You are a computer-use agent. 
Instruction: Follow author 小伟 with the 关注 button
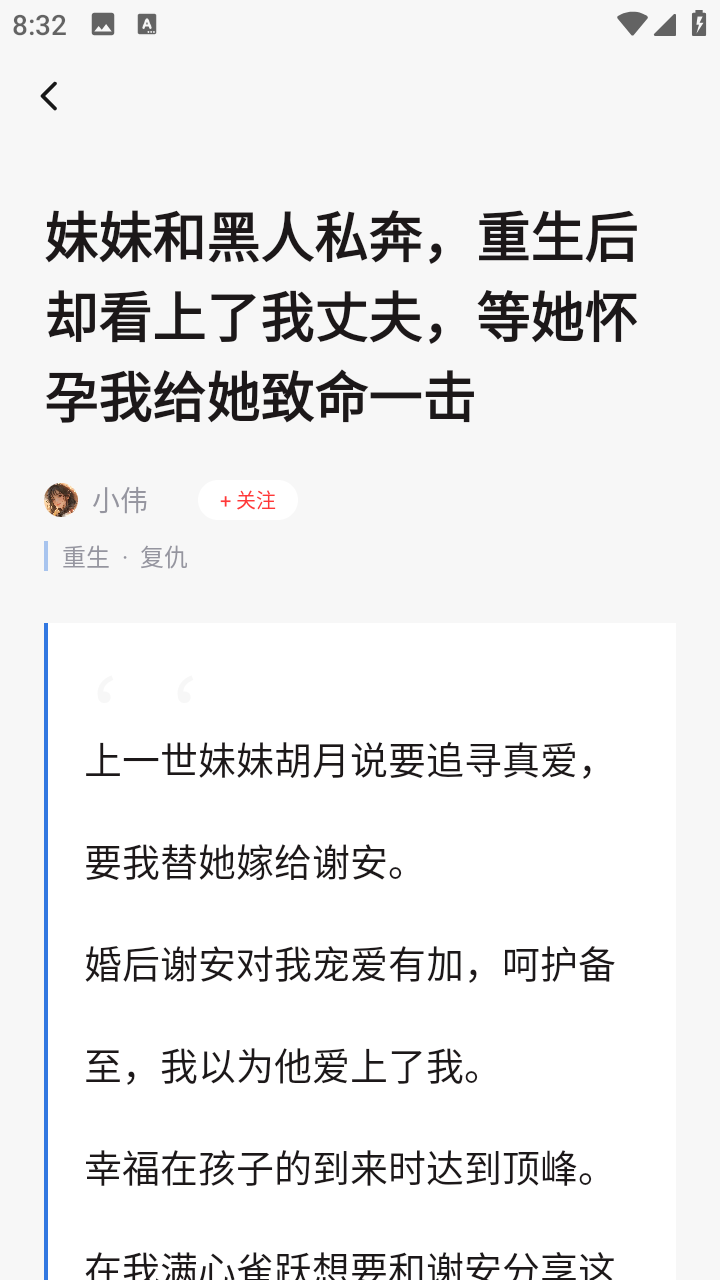(247, 500)
